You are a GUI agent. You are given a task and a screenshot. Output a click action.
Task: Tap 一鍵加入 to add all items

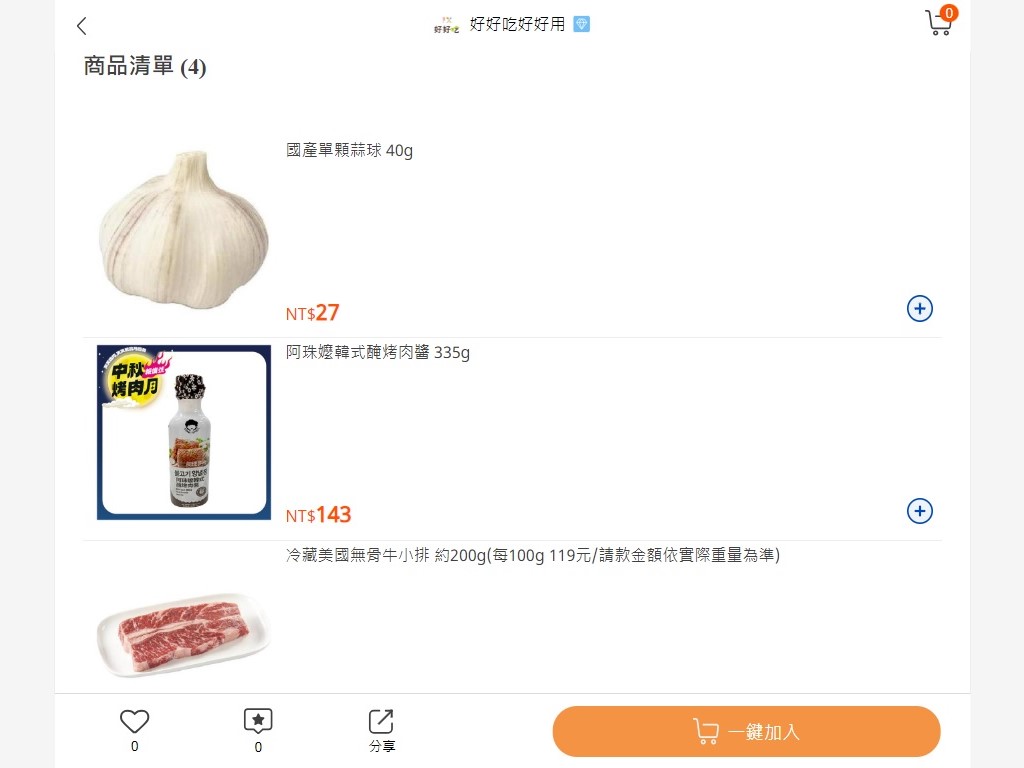coord(746,731)
